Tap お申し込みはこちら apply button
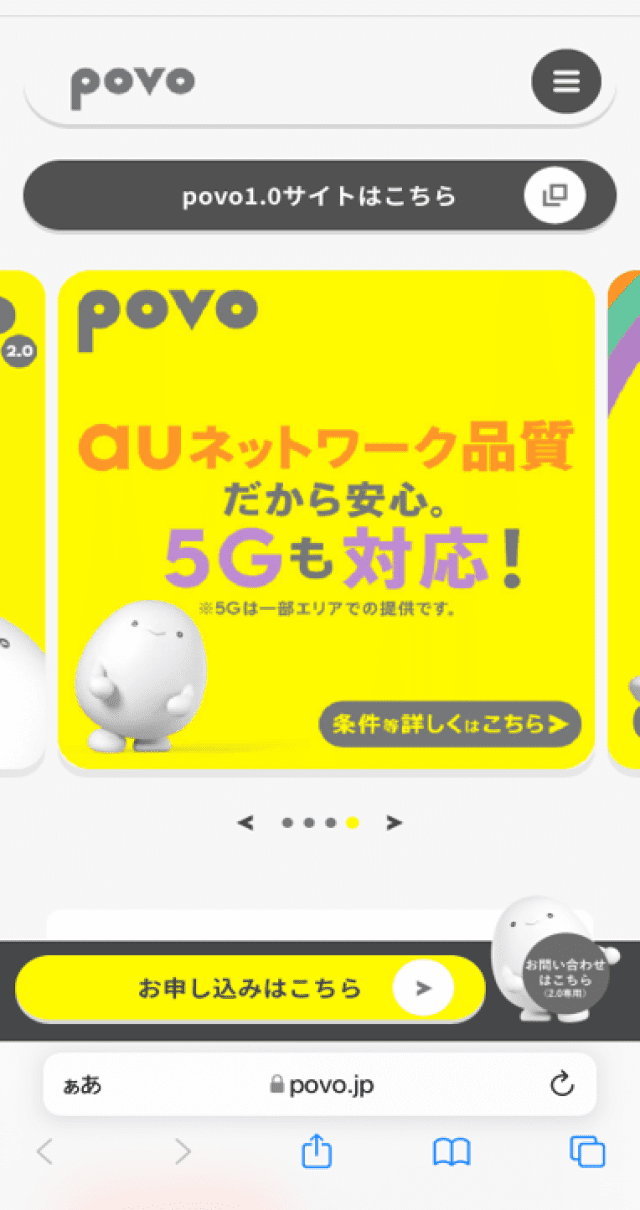This screenshot has height=1210, width=640. coord(250,989)
